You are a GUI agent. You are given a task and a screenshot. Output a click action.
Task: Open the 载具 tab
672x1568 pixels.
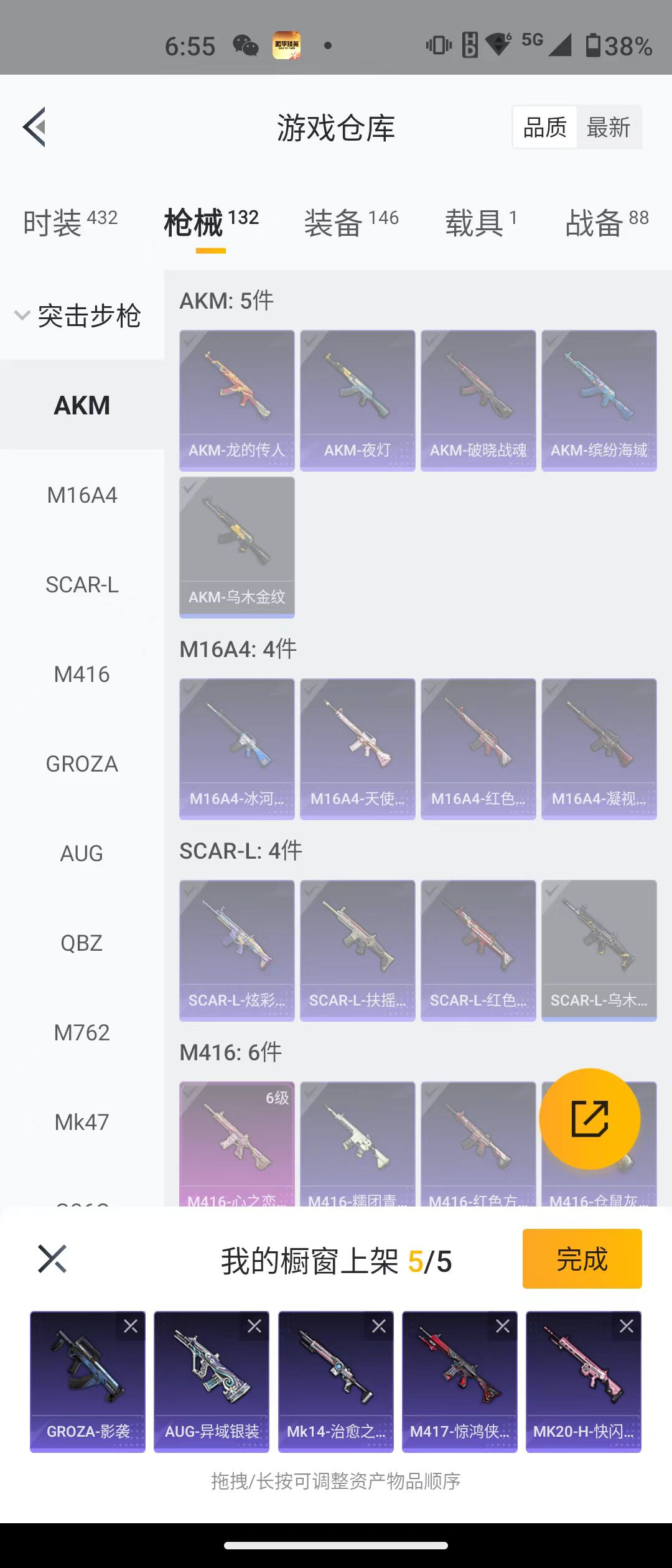pyautogui.click(x=480, y=223)
